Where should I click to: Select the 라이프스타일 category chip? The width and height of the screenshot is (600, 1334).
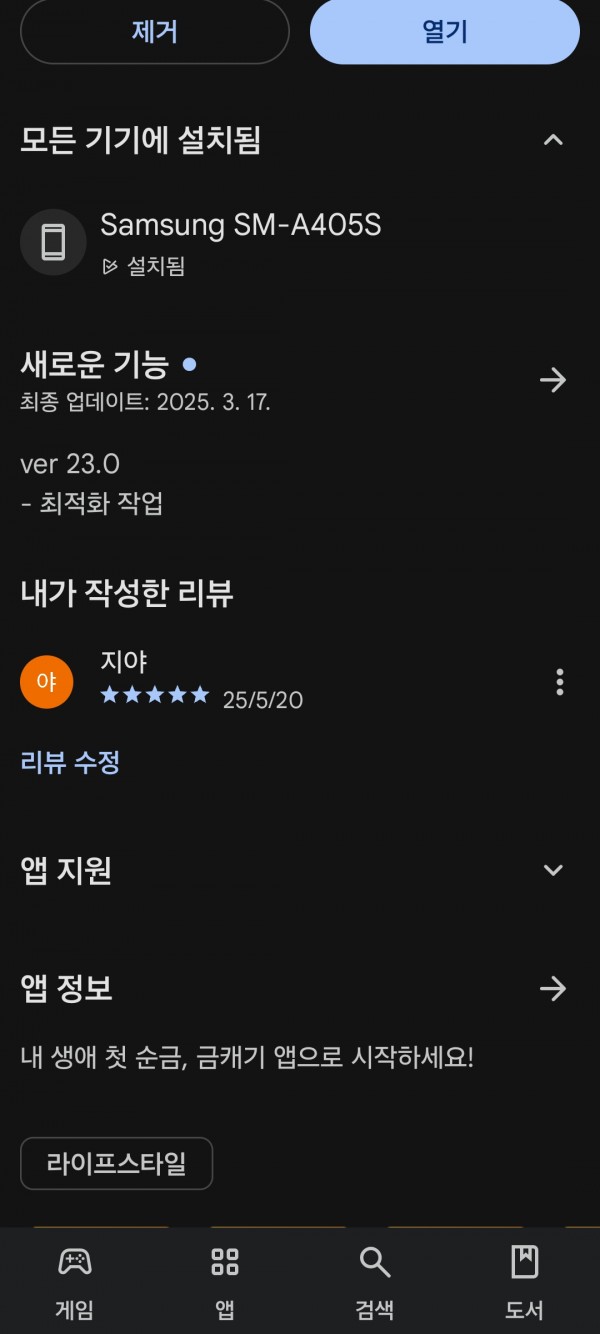pyautogui.click(x=116, y=1163)
